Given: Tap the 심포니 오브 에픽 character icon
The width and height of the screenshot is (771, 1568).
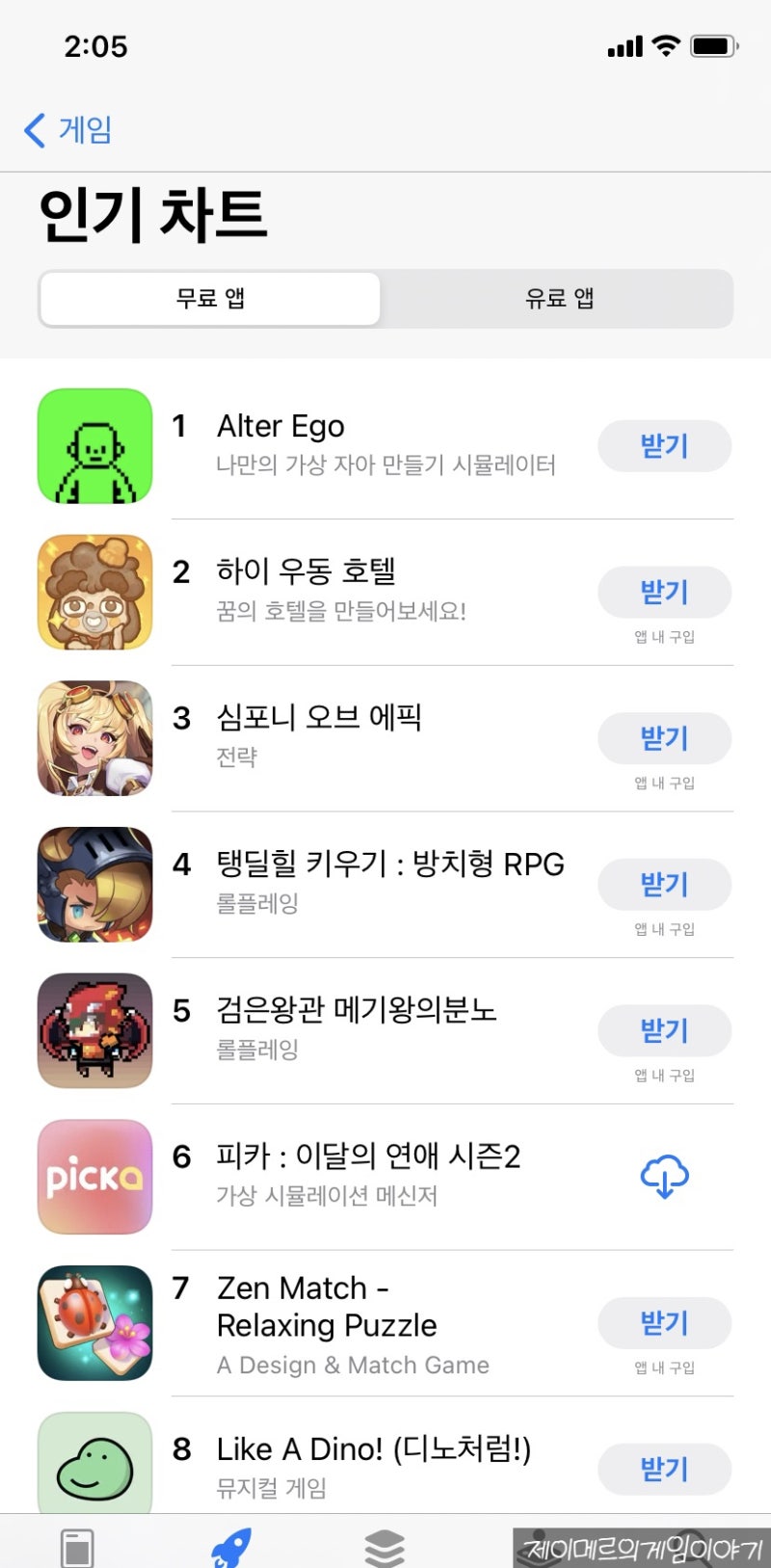Looking at the screenshot, I should click(x=93, y=737).
